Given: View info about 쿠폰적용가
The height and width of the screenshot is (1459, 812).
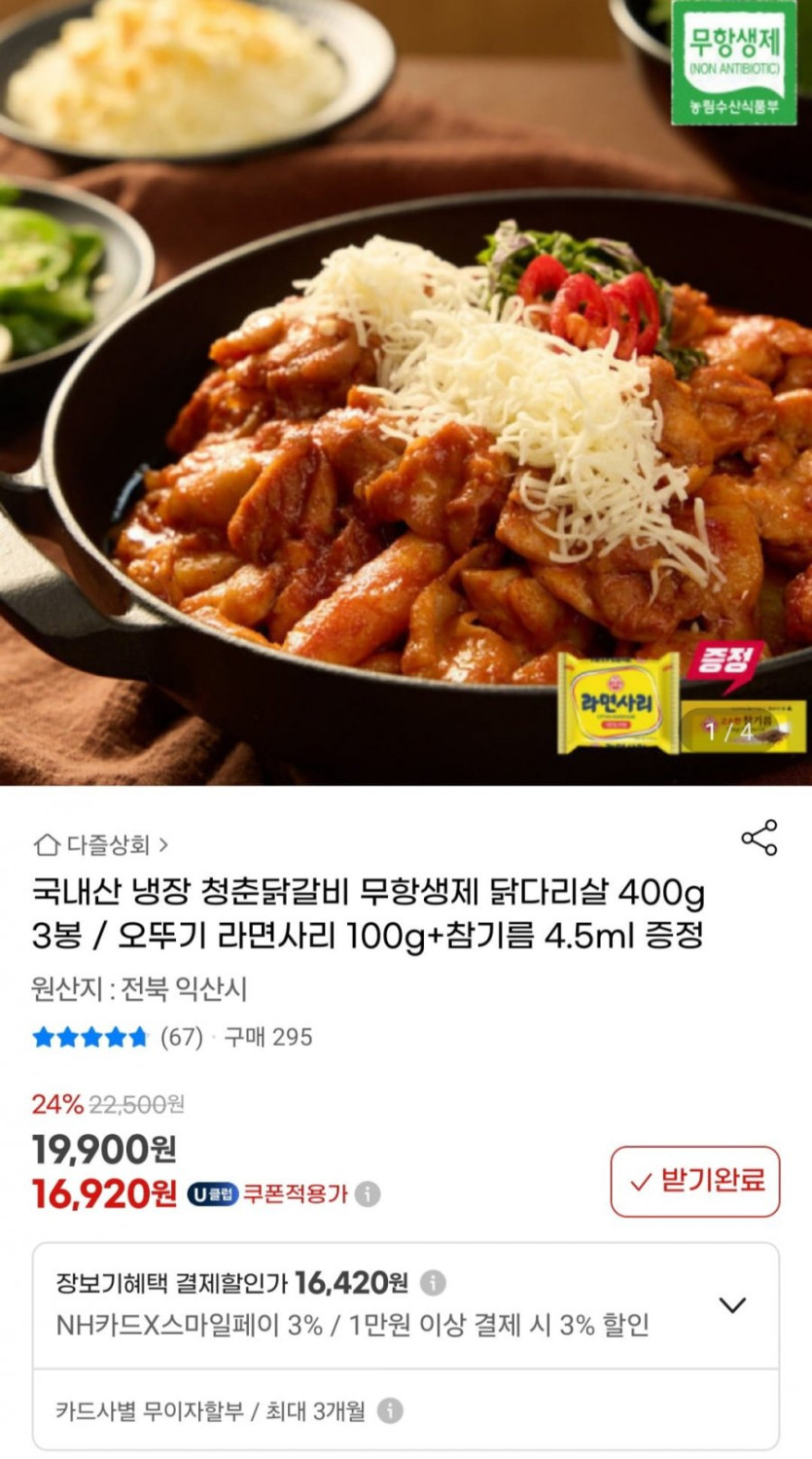Looking at the screenshot, I should (x=368, y=1194).
